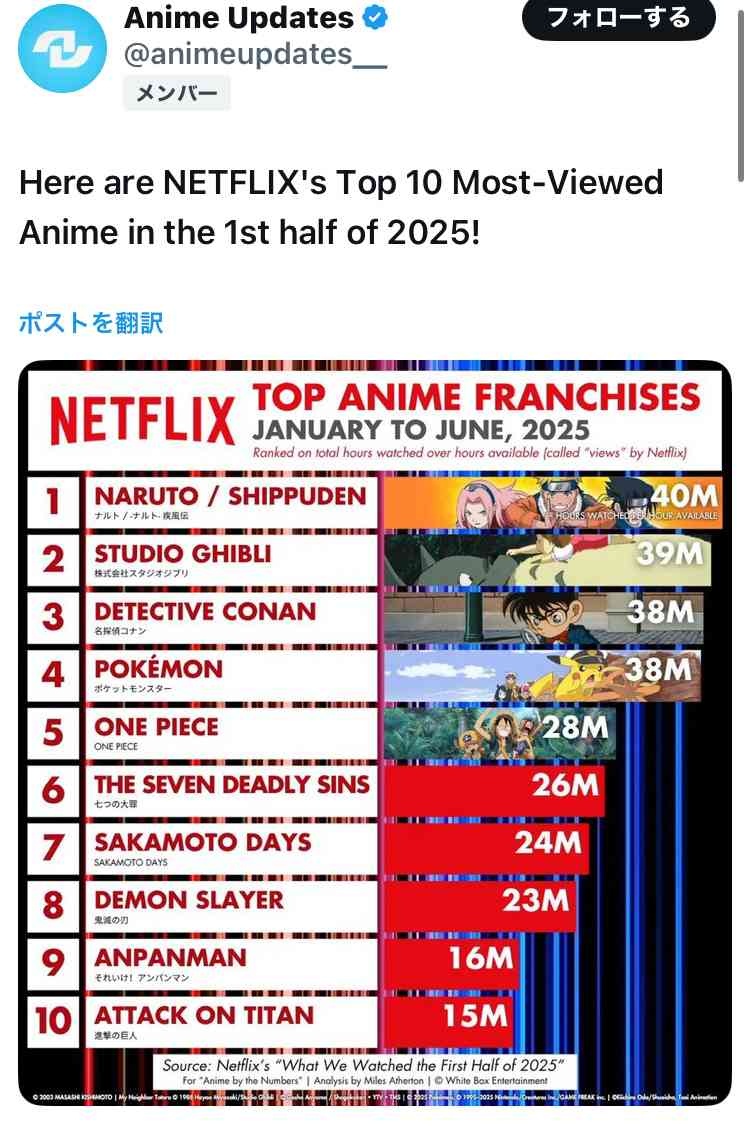Tap the フォローする follow button
The image size is (750, 1128).
pyautogui.click(x=619, y=17)
